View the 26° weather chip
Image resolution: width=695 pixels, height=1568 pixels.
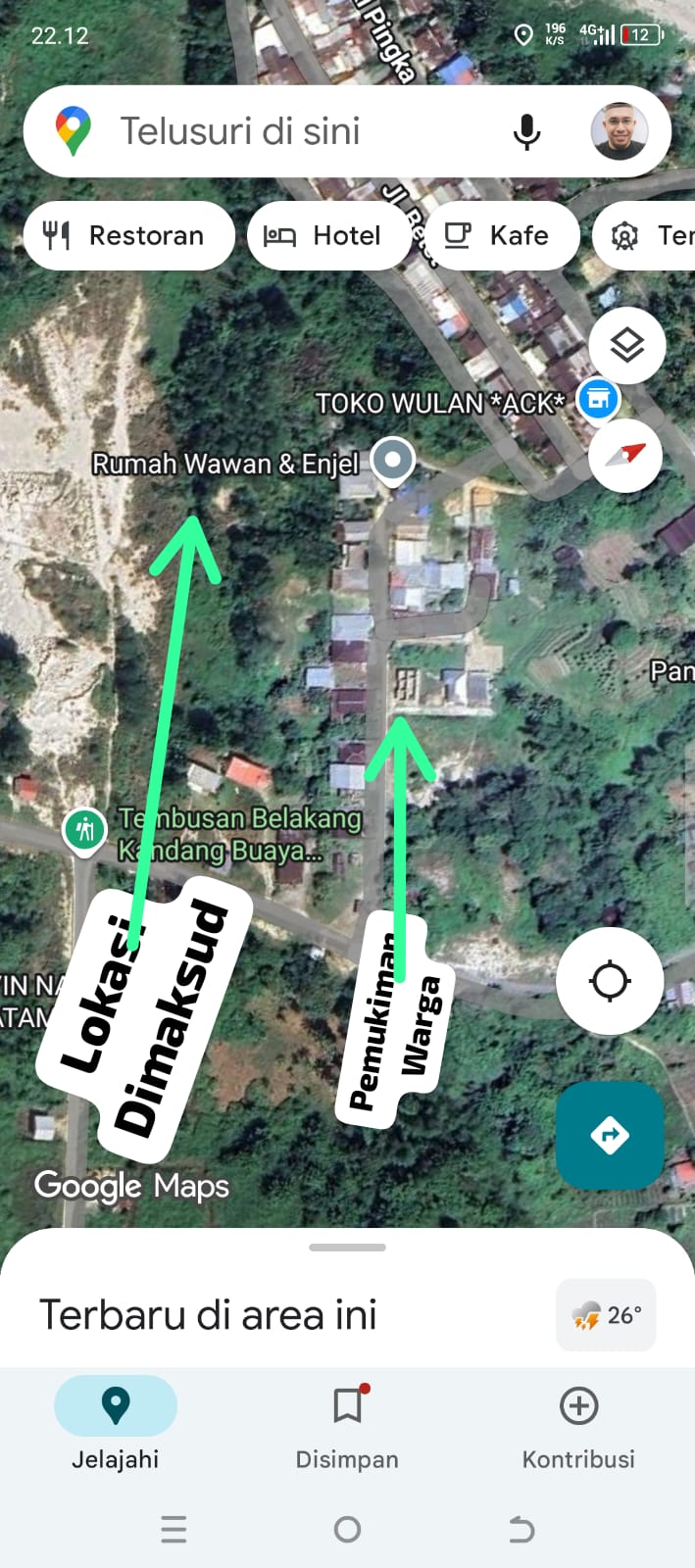click(606, 1315)
